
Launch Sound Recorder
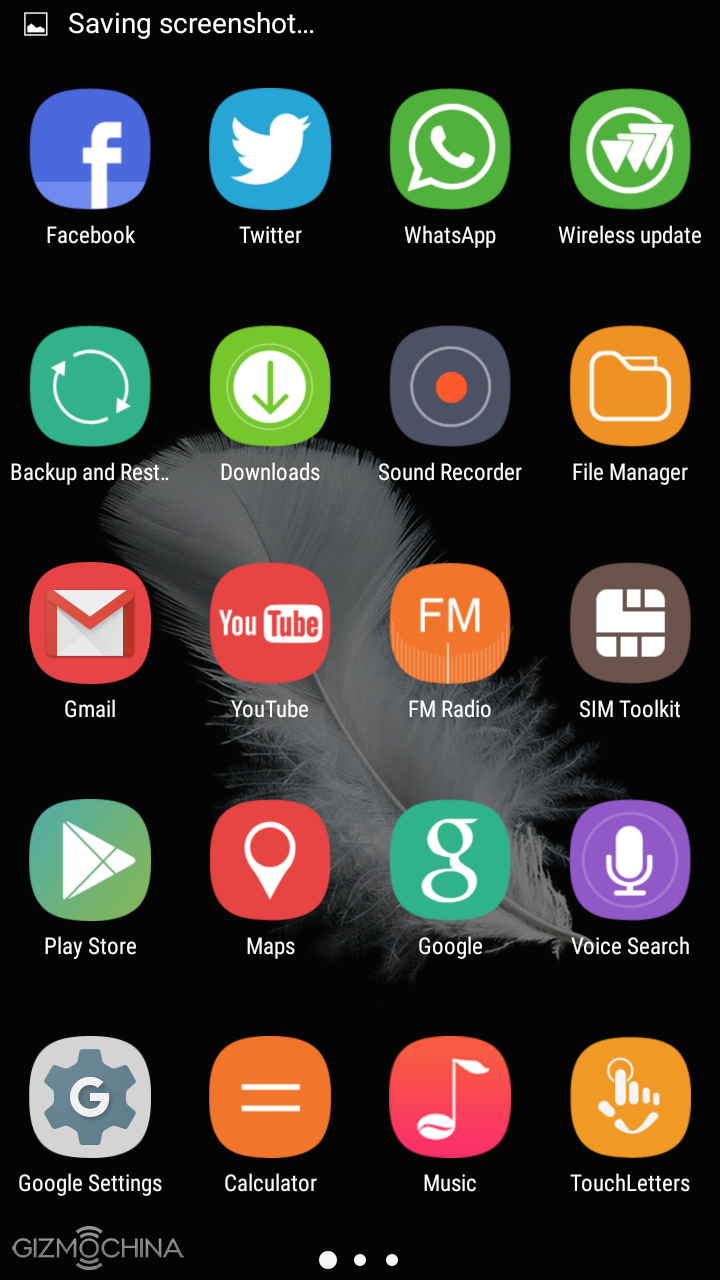[x=450, y=386]
